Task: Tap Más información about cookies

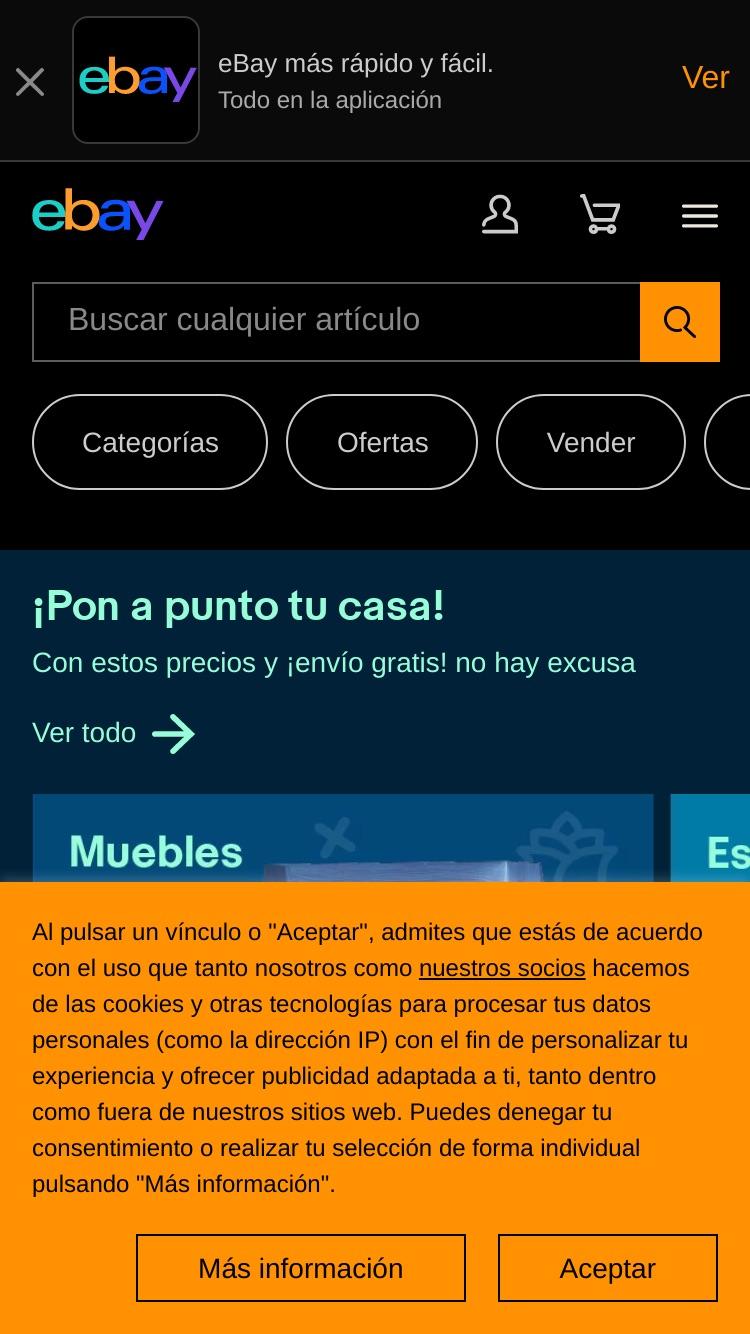Action: pyautogui.click(x=301, y=1268)
